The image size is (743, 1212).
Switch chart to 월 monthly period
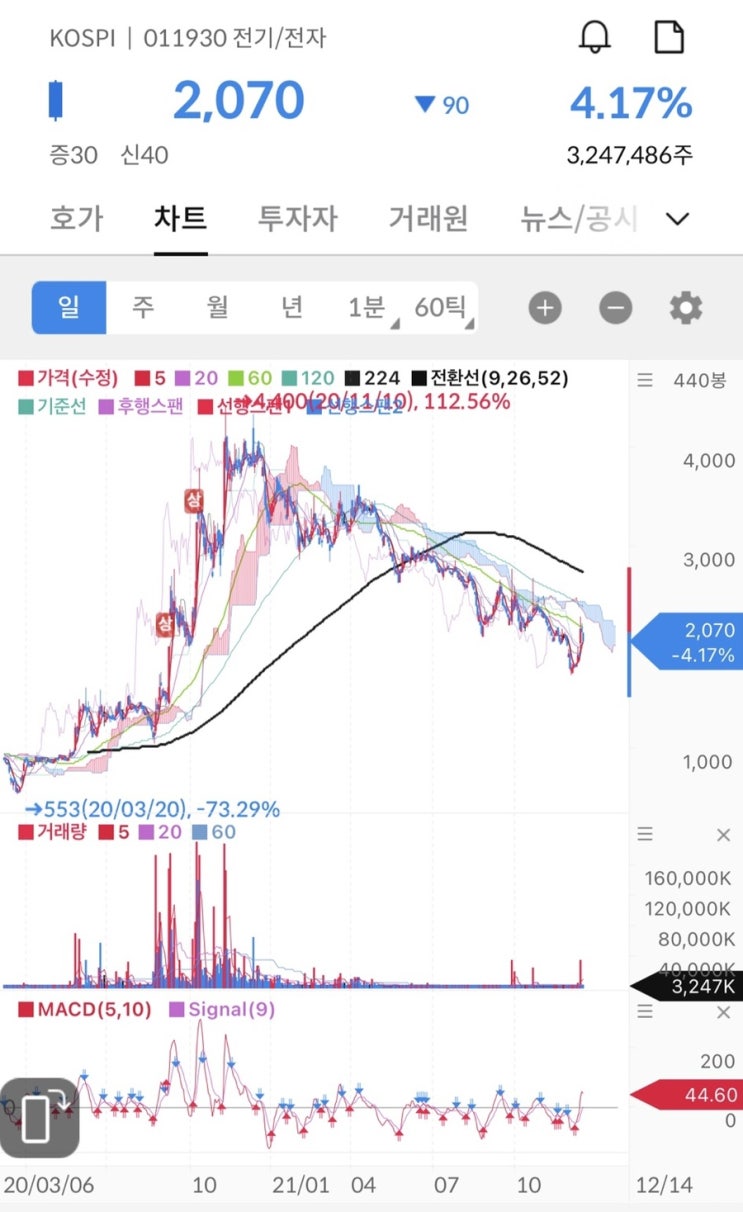[217, 307]
